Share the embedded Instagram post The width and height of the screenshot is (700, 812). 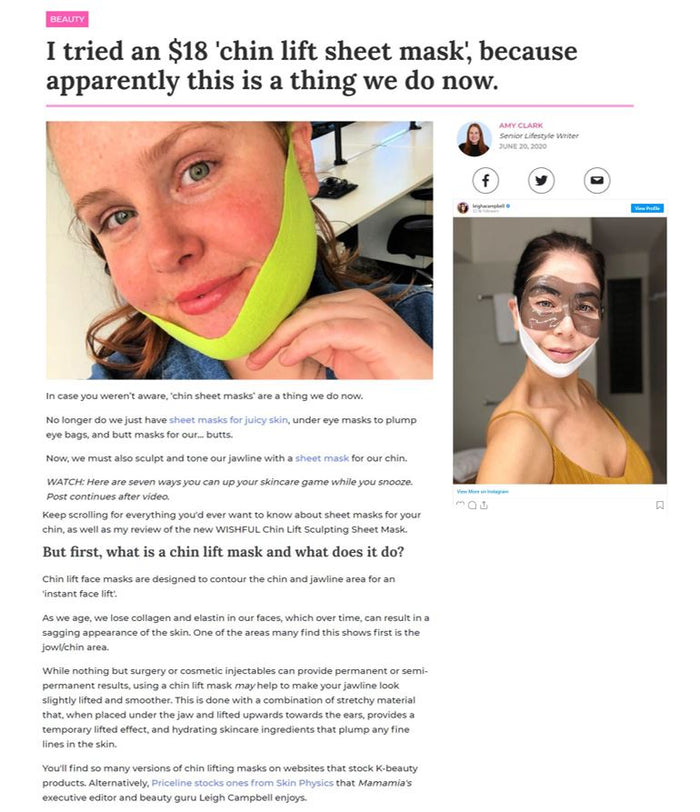[x=484, y=505]
